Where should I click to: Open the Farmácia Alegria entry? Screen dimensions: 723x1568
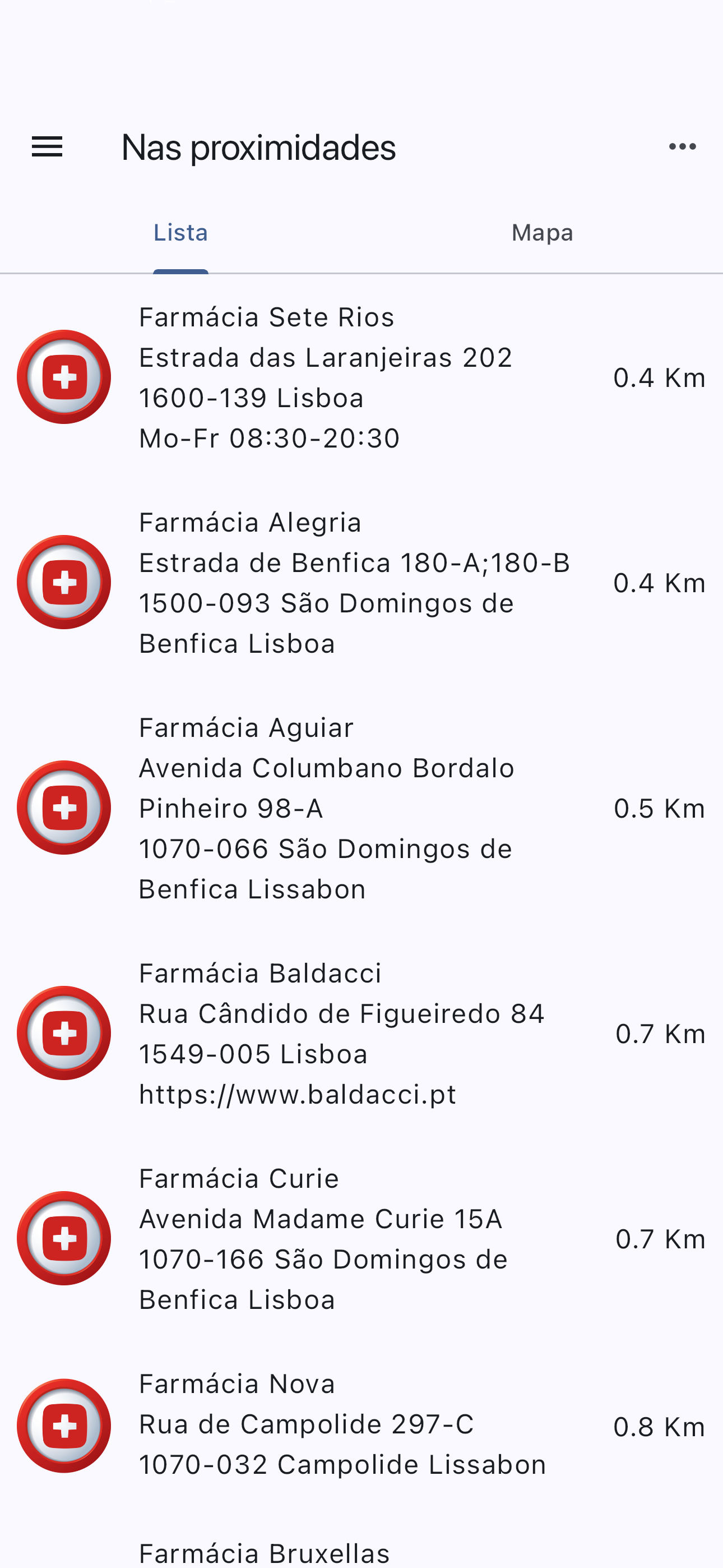pos(361,583)
